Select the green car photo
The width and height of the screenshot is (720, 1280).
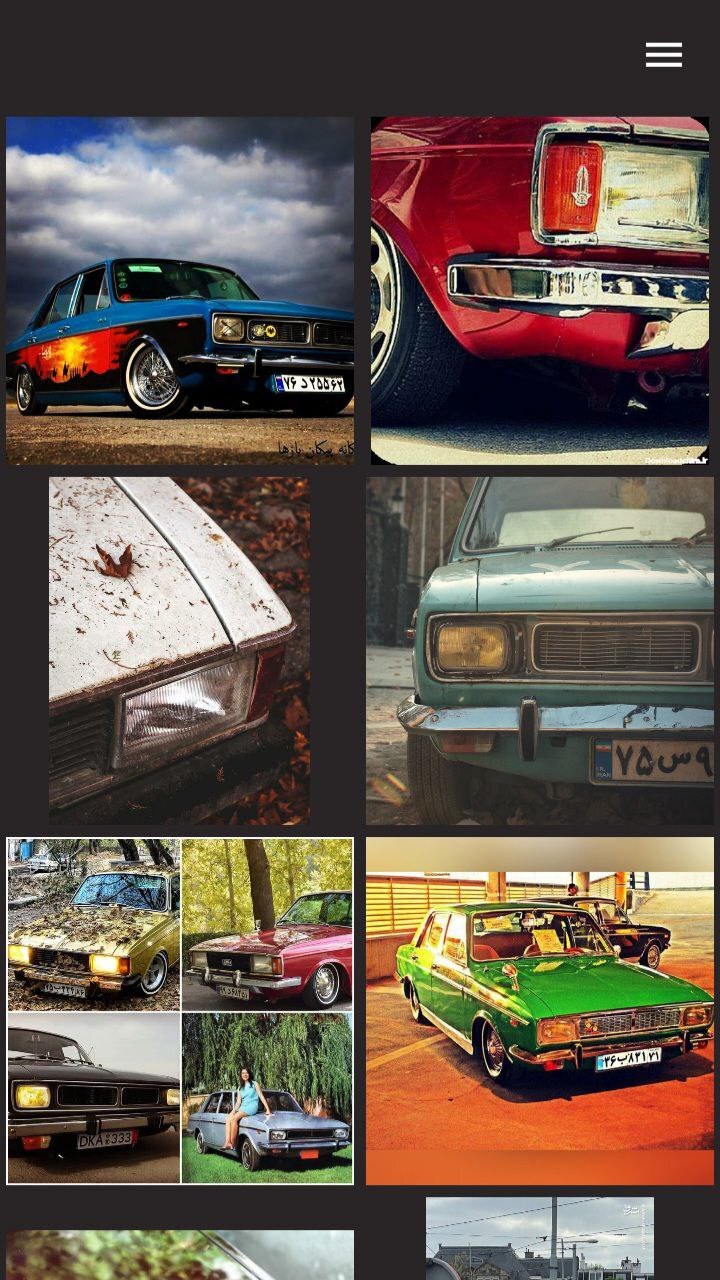[x=540, y=1011]
